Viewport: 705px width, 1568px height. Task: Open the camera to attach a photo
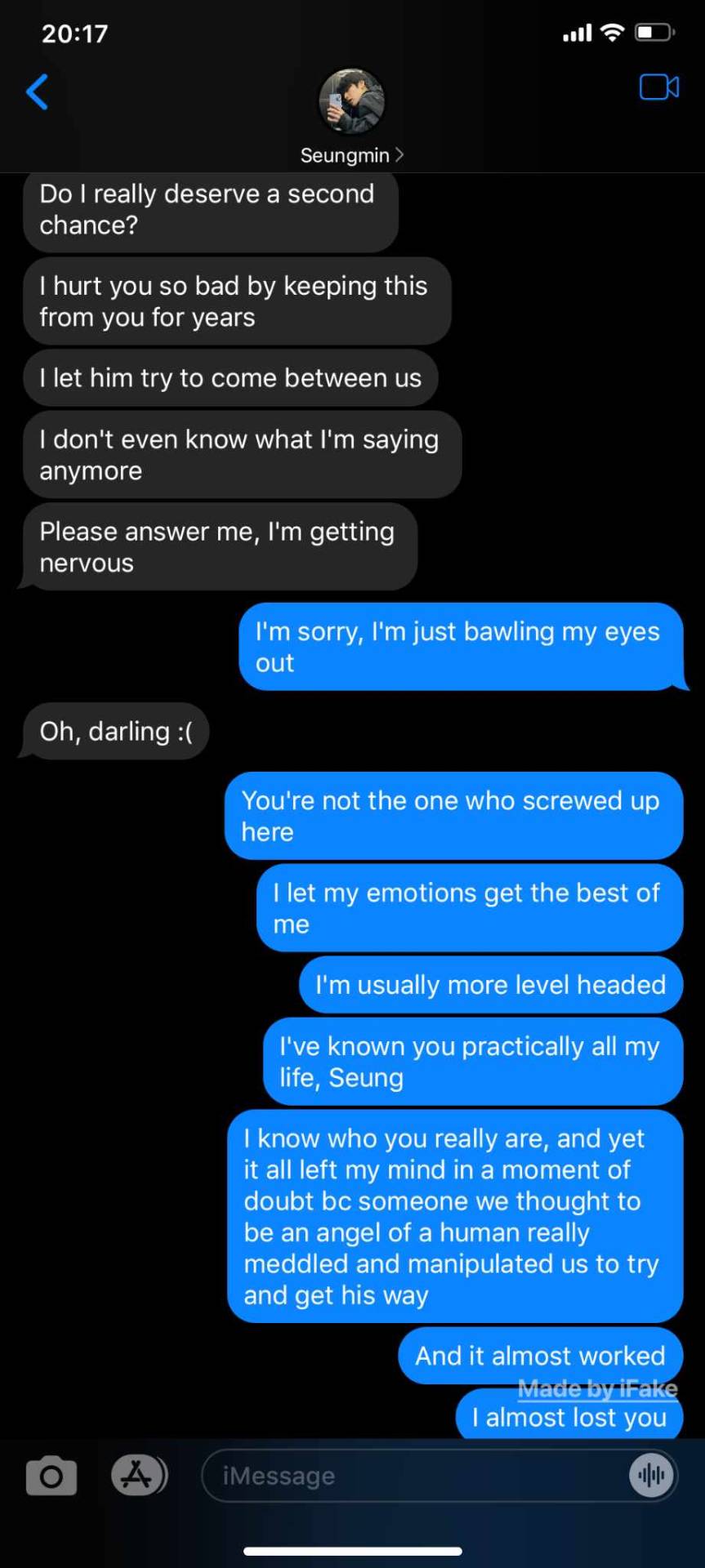coord(51,1476)
